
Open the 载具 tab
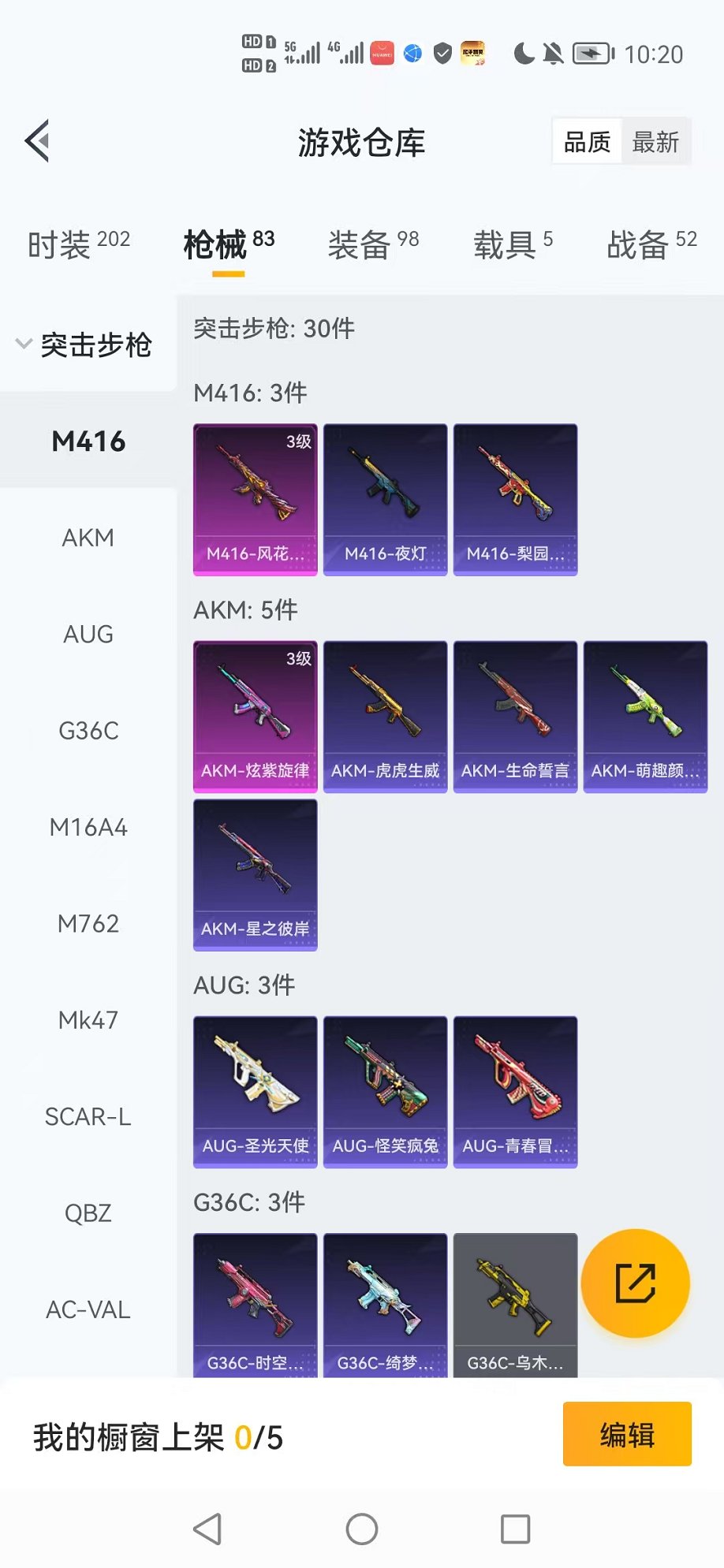(x=513, y=244)
